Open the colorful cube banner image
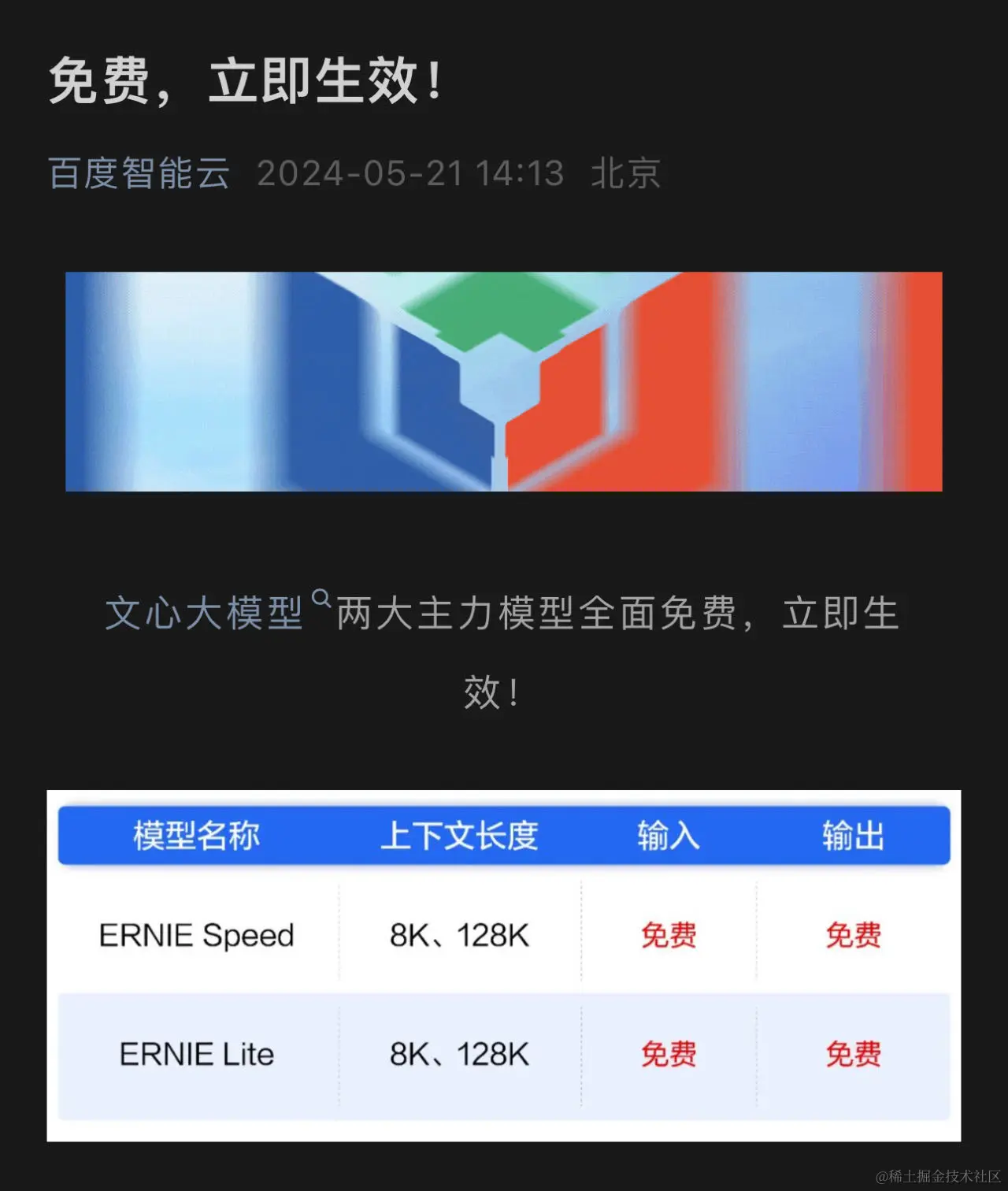Viewport: 1008px width, 1191px height. coord(504,382)
